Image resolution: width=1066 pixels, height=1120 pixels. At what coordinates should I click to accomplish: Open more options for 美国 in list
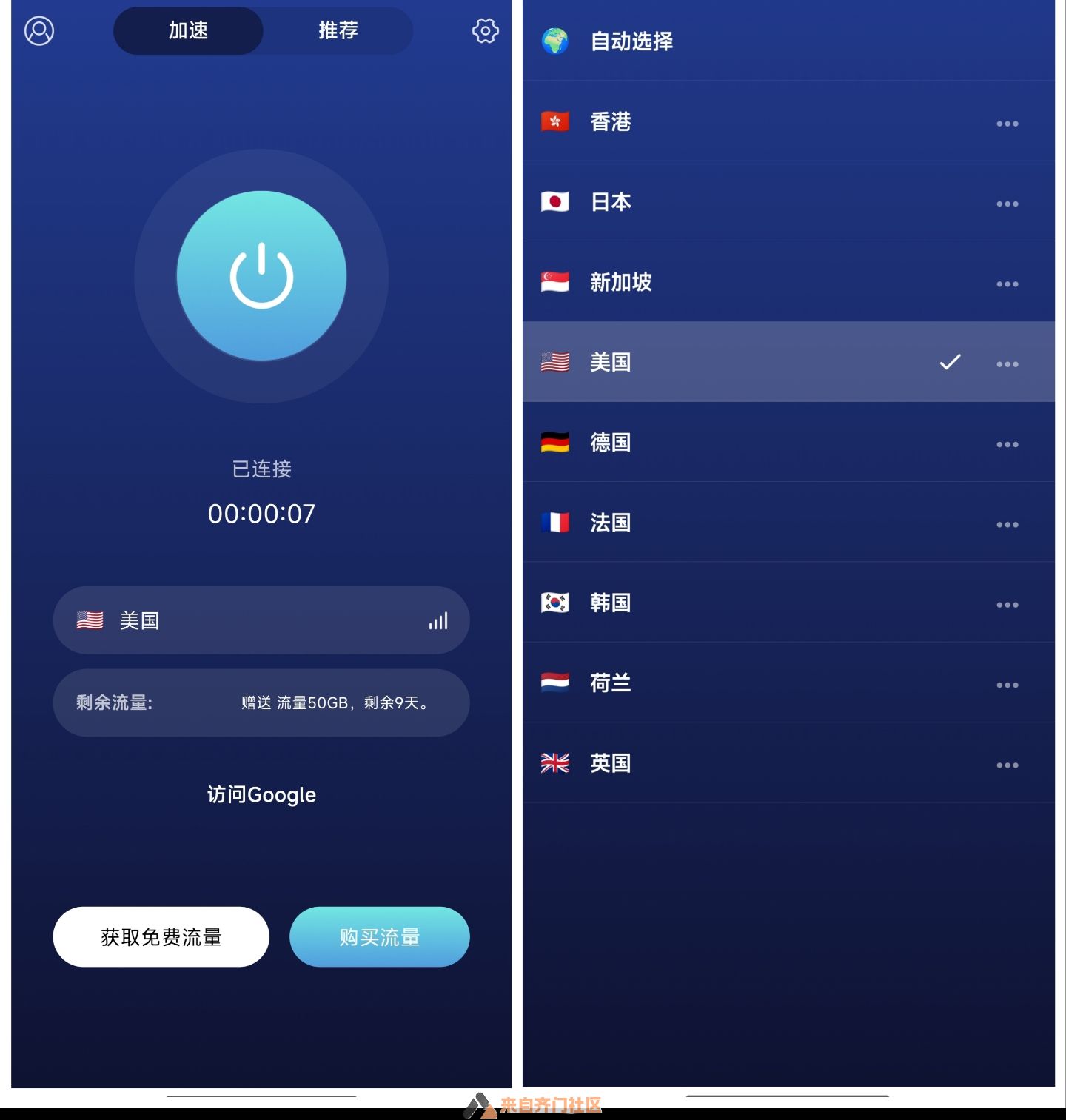click(1007, 364)
